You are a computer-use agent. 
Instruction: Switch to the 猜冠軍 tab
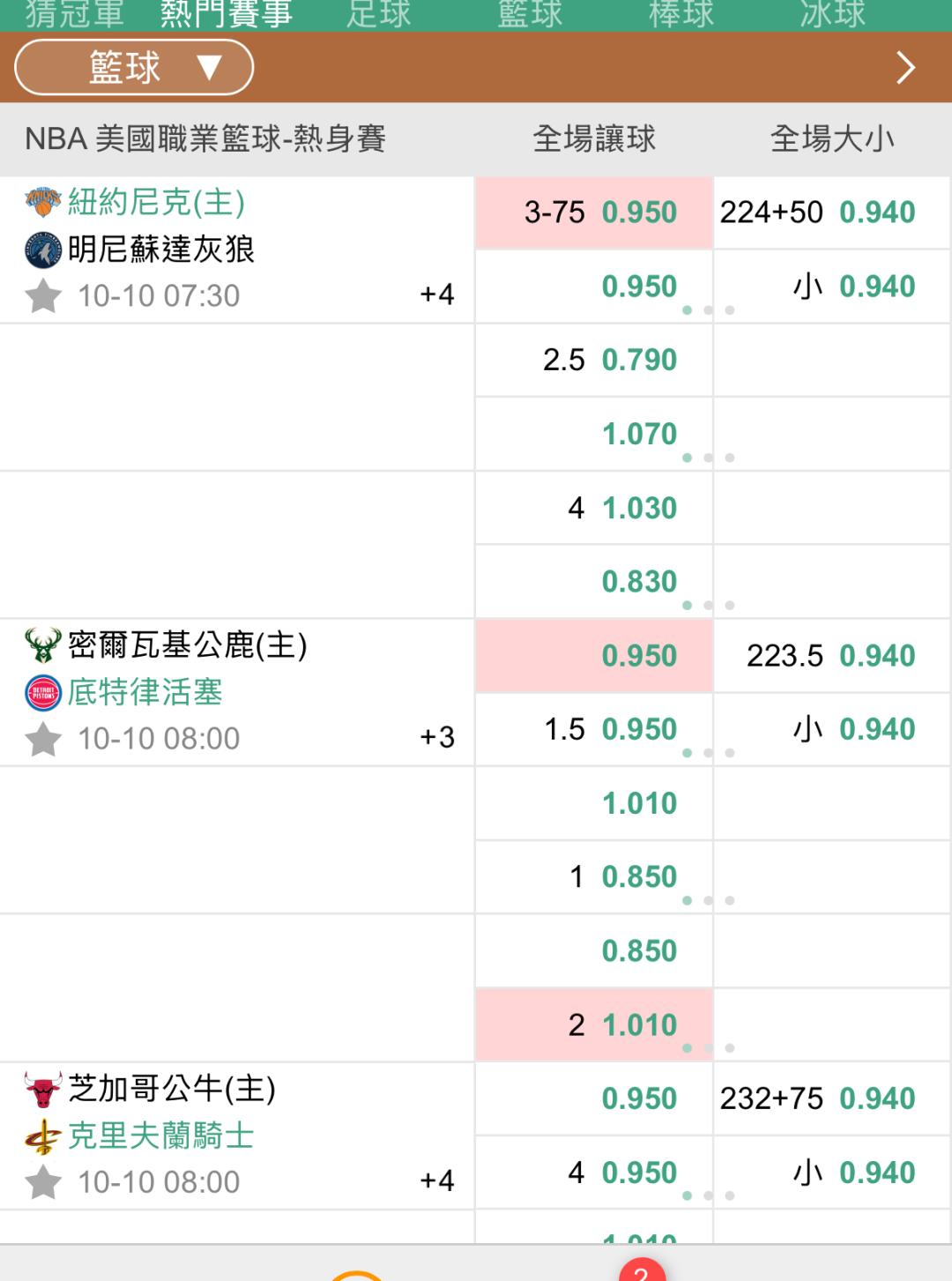74,14
